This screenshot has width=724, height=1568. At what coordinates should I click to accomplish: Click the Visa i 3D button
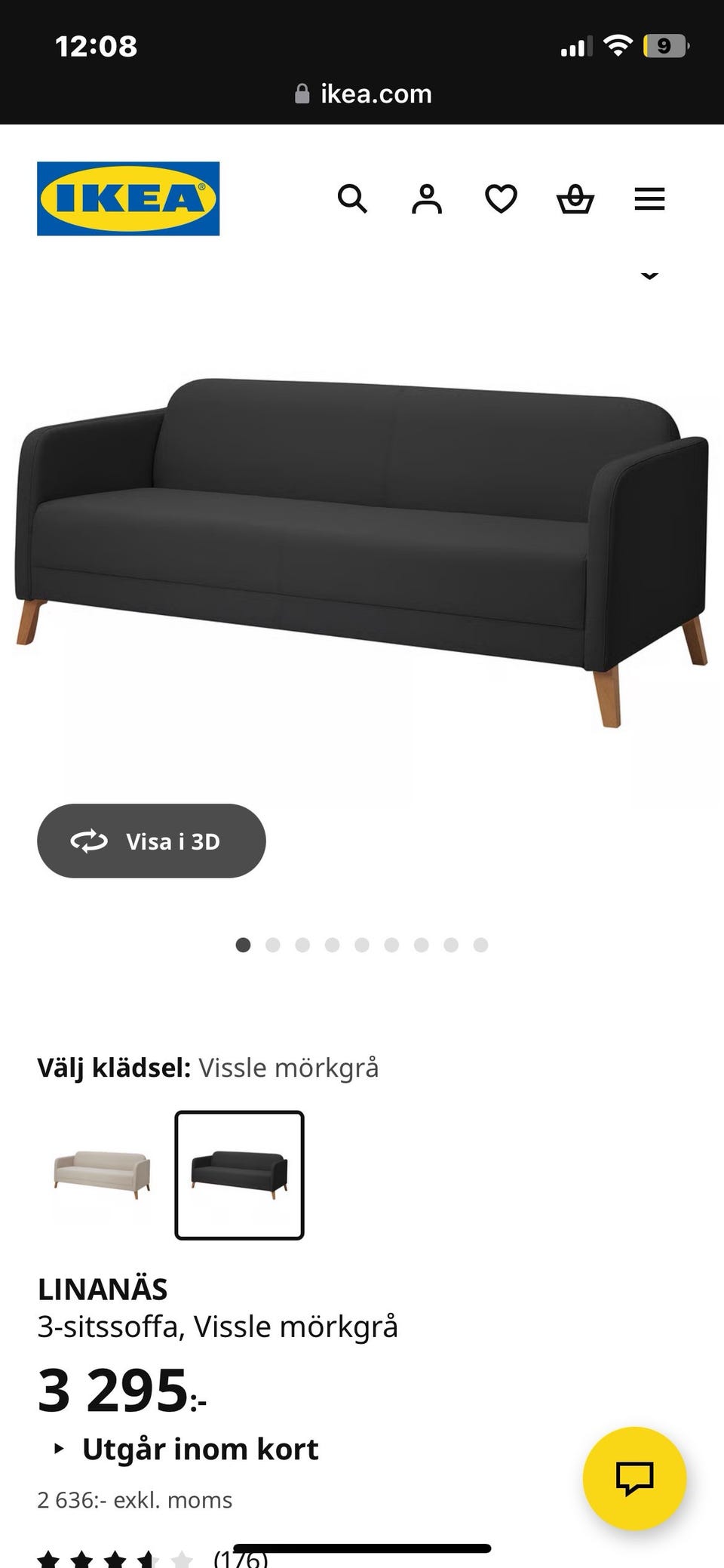pos(151,841)
